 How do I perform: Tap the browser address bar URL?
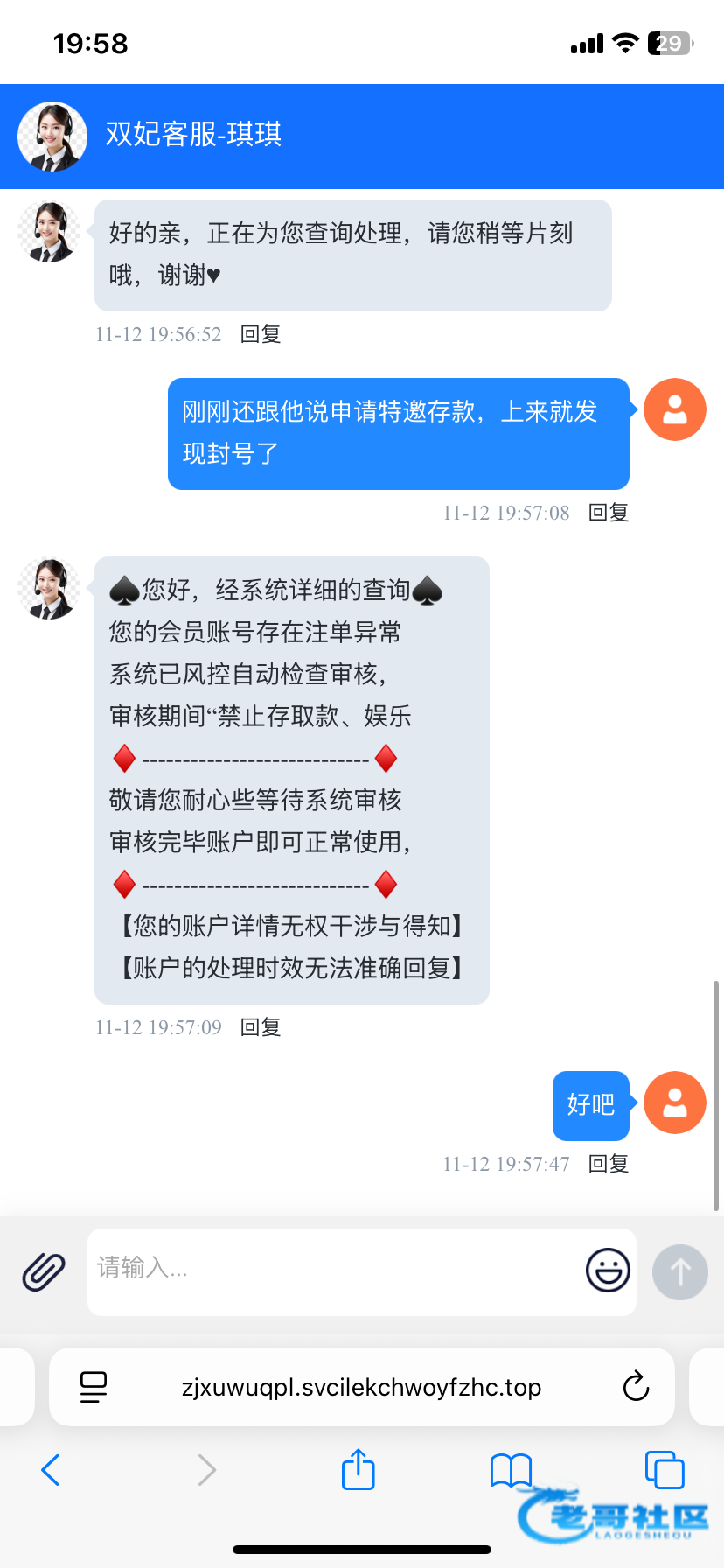(361, 1387)
